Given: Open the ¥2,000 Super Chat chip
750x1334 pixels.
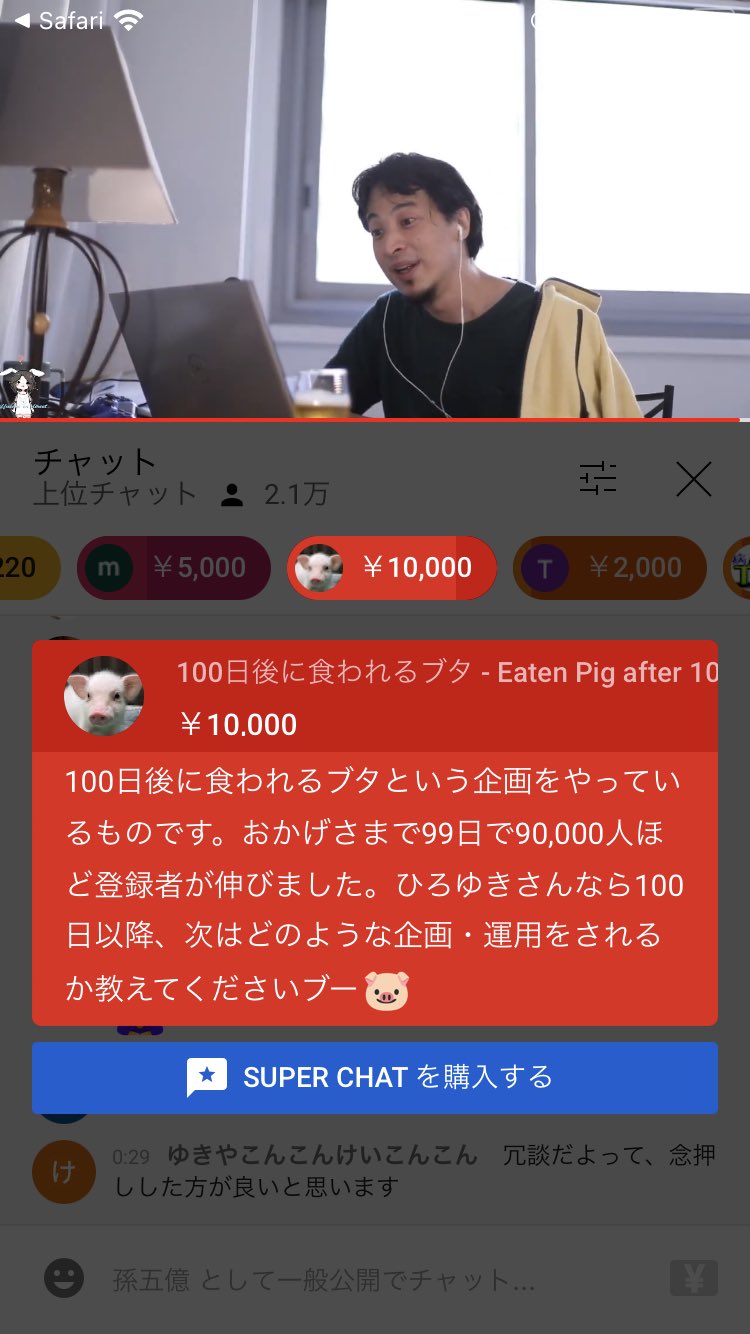Looking at the screenshot, I should point(610,568).
